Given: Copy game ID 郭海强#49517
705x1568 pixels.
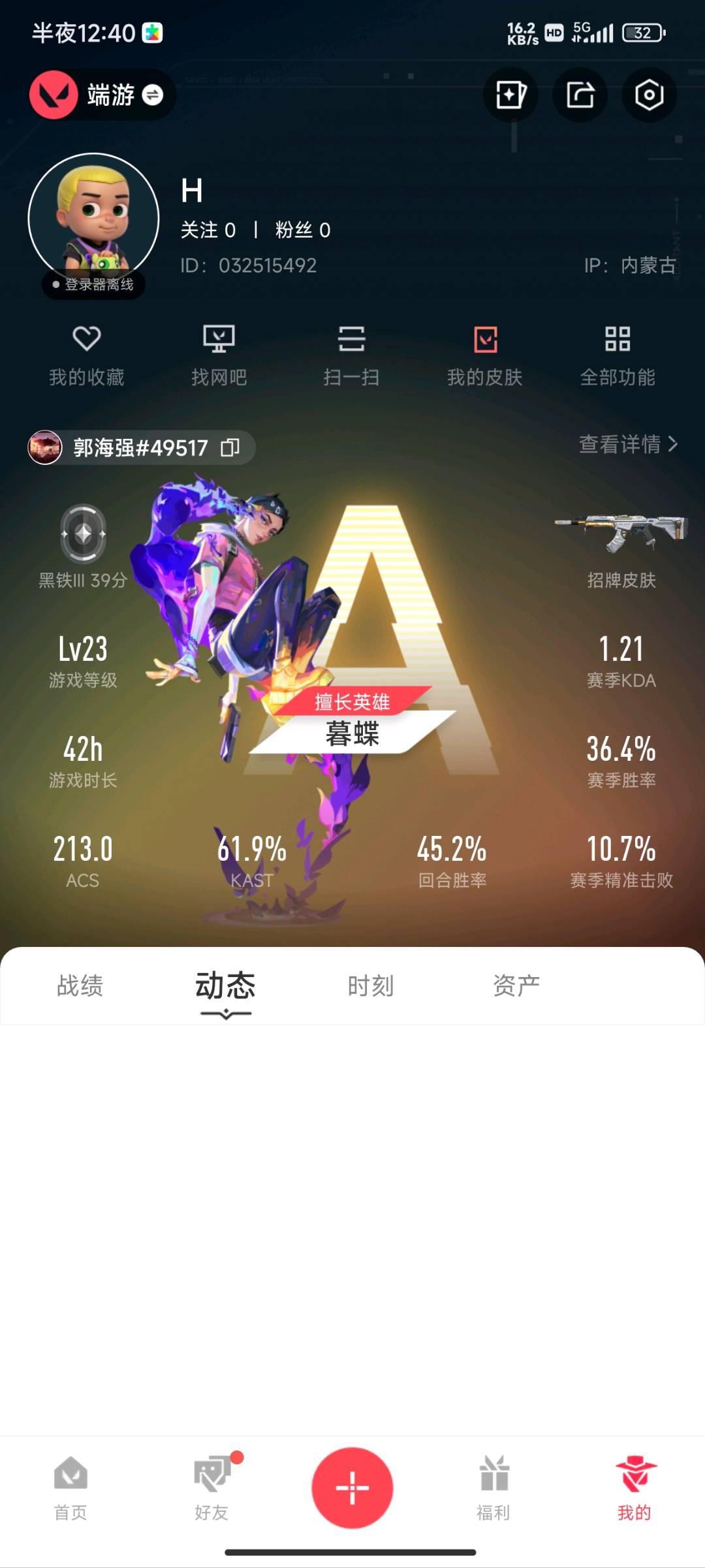Looking at the screenshot, I should (x=230, y=447).
